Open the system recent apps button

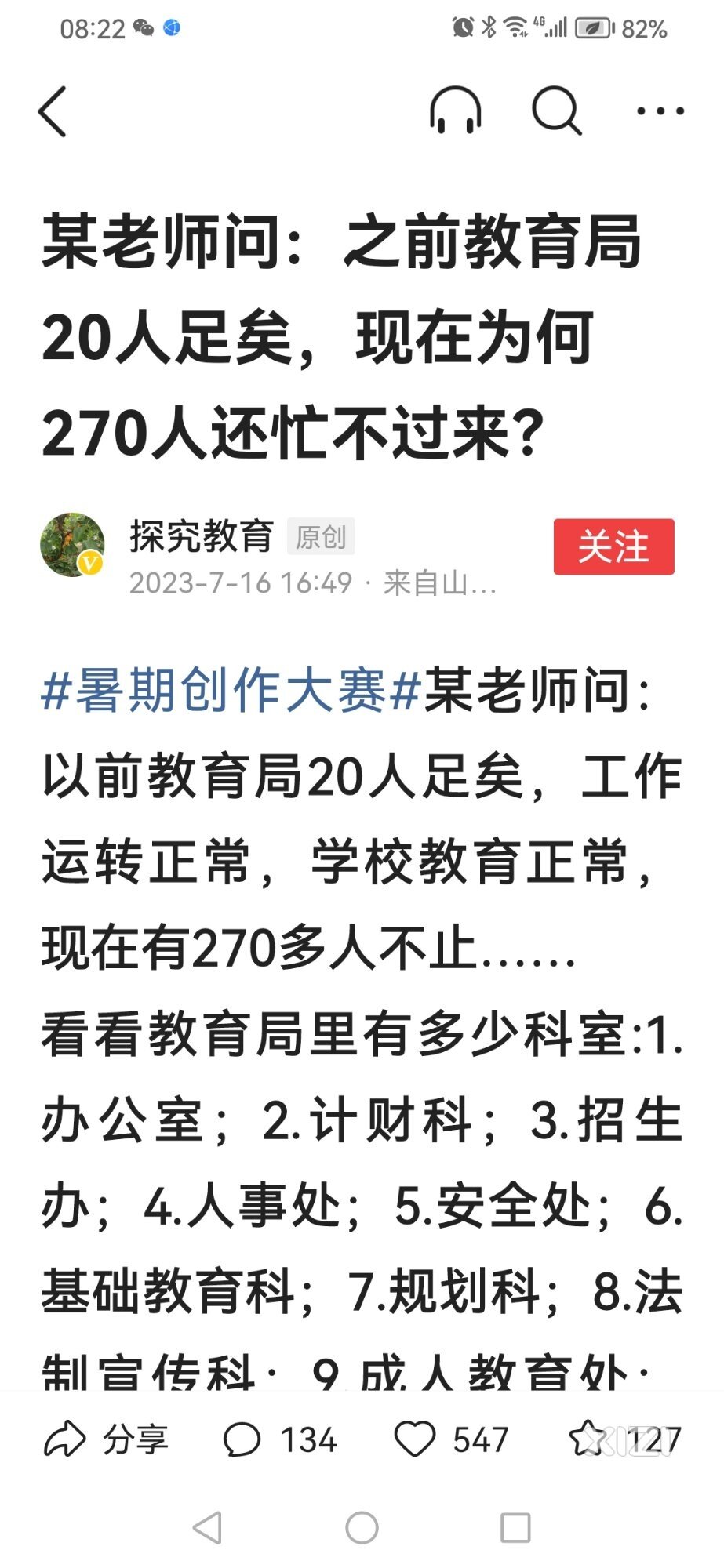(515, 1527)
